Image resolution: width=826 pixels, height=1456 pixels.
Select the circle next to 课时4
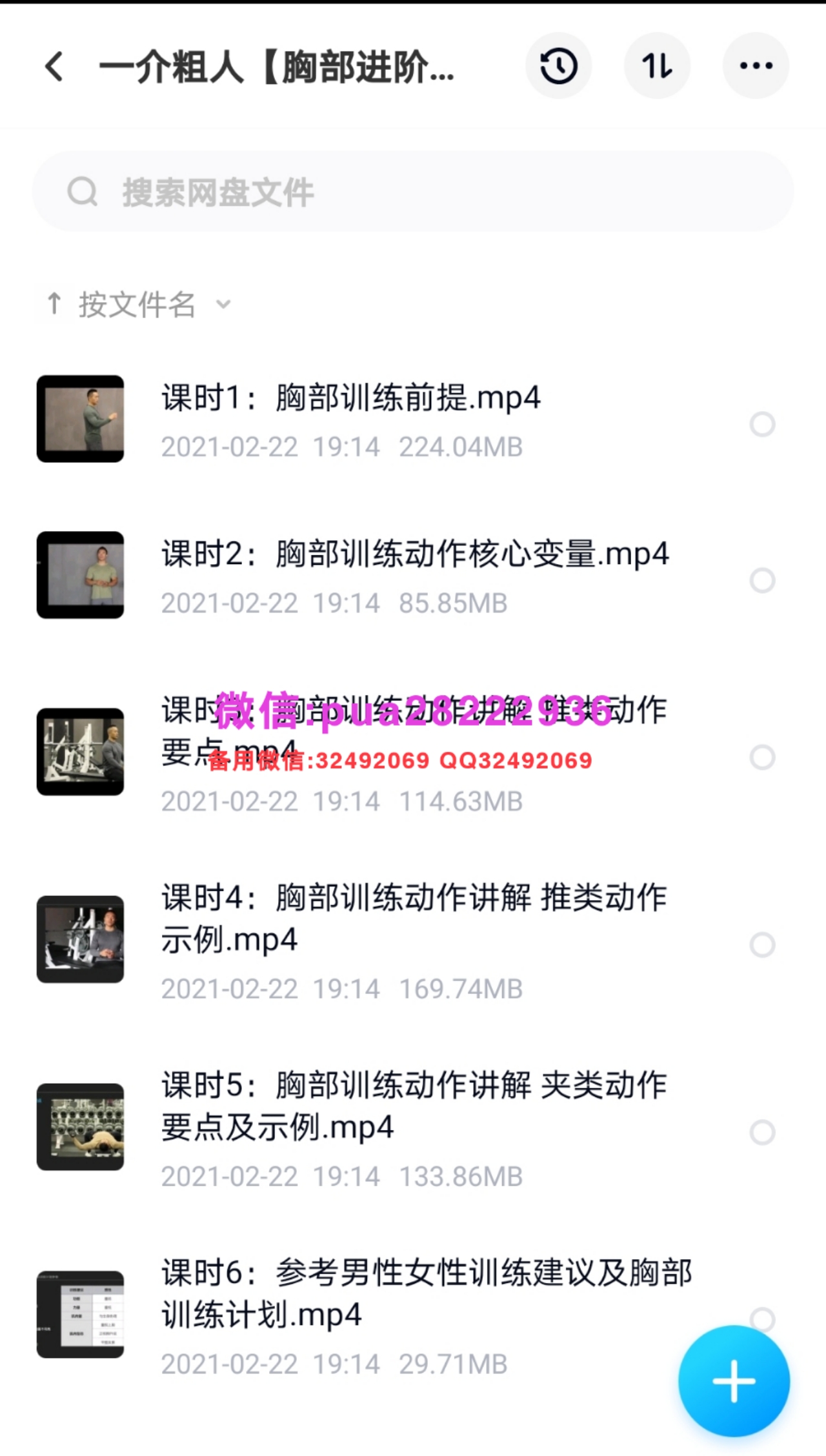coord(762,945)
